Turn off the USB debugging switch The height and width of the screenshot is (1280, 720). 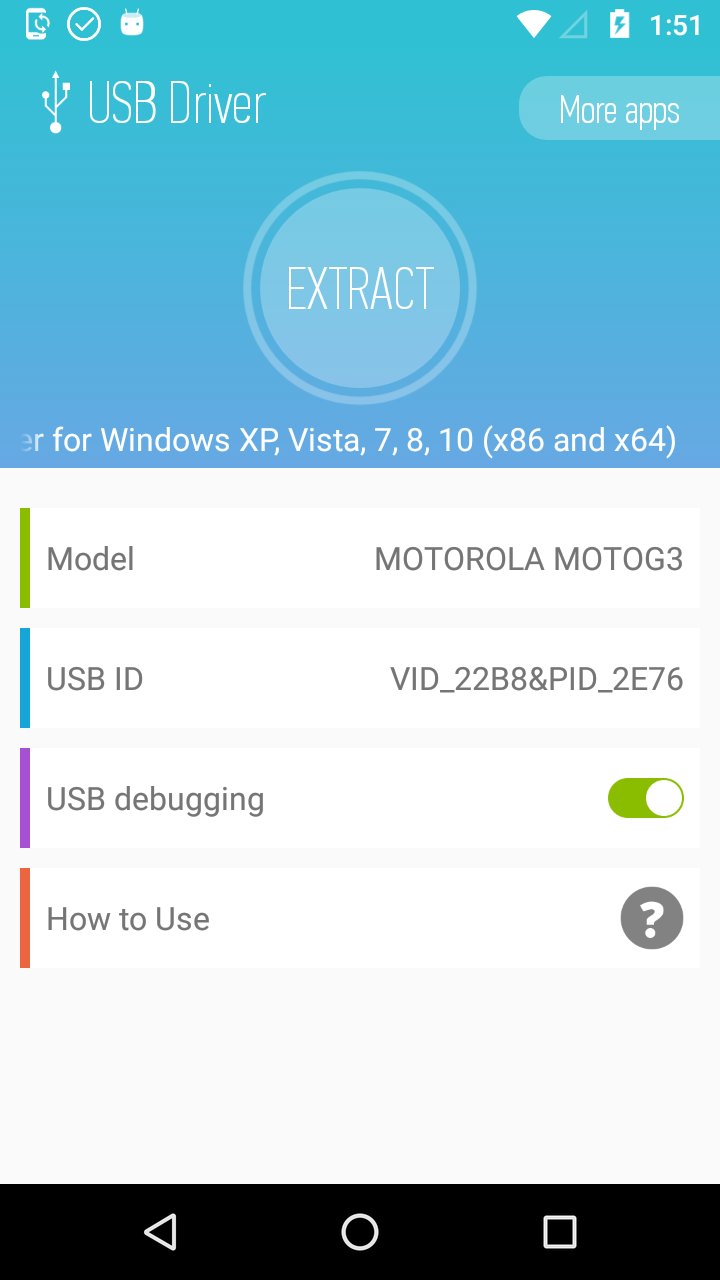(x=646, y=798)
